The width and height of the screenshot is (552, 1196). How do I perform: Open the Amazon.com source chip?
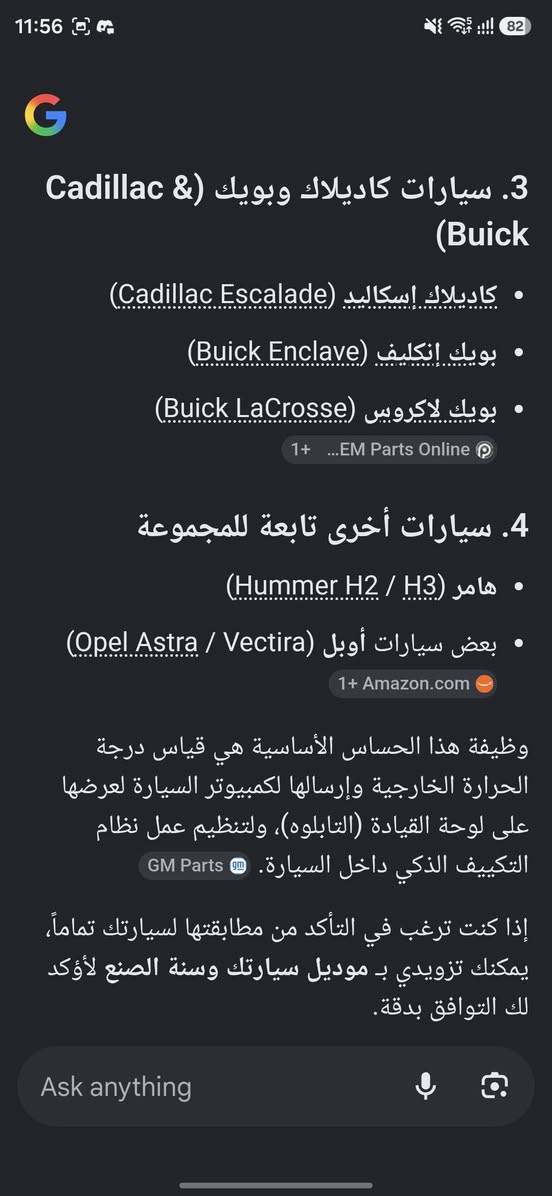click(412, 684)
